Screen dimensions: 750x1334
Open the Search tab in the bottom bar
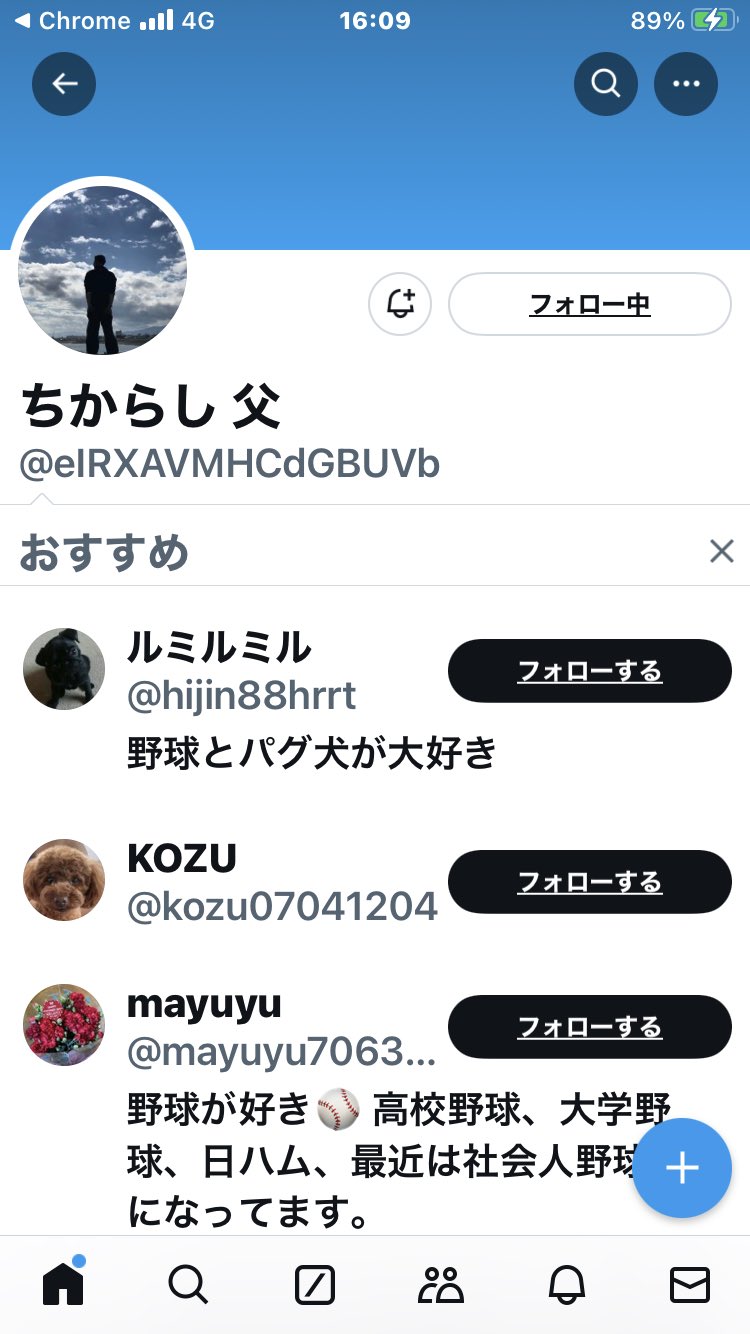(x=188, y=1285)
